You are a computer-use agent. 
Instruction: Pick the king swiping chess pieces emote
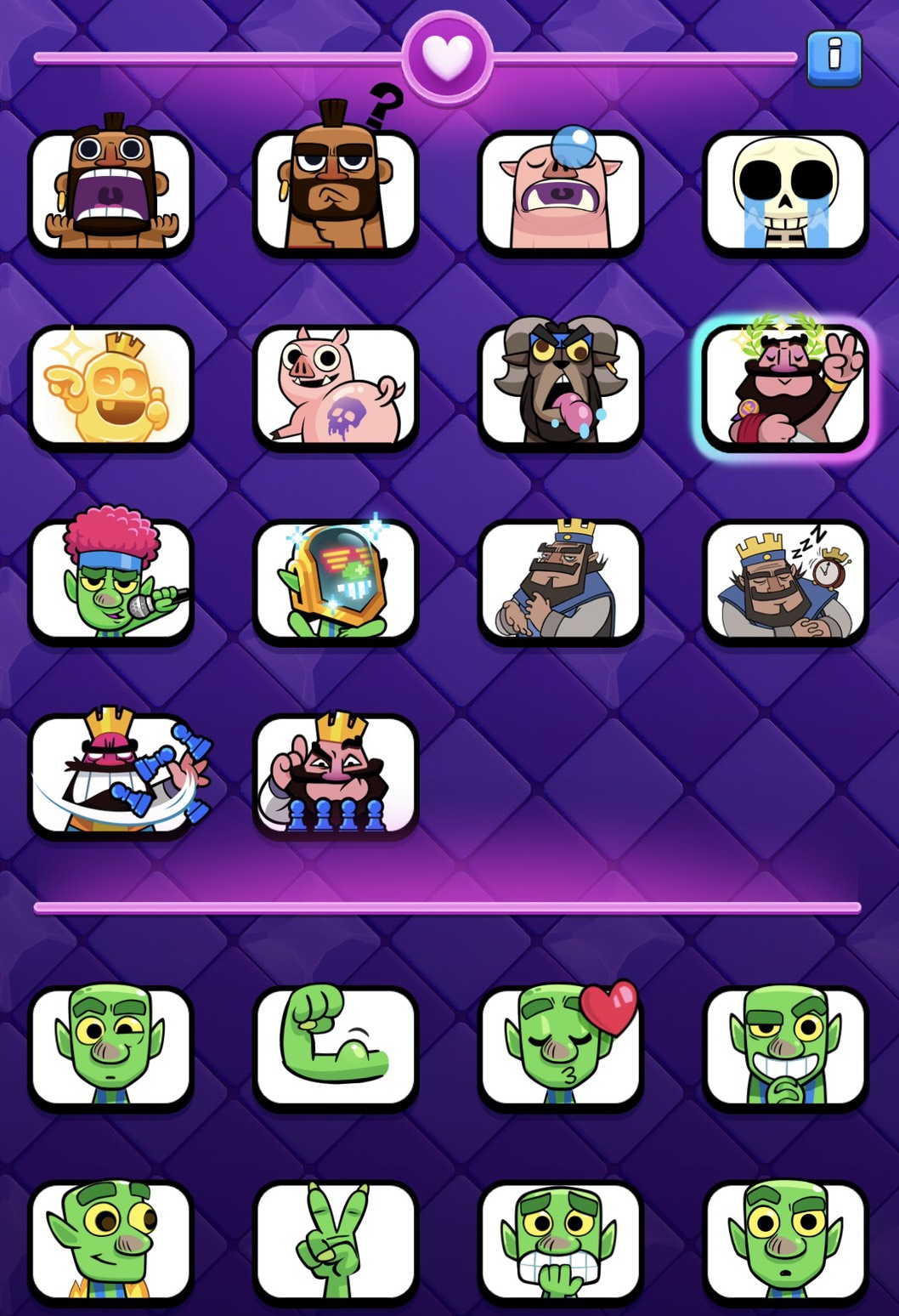tap(111, 774)
